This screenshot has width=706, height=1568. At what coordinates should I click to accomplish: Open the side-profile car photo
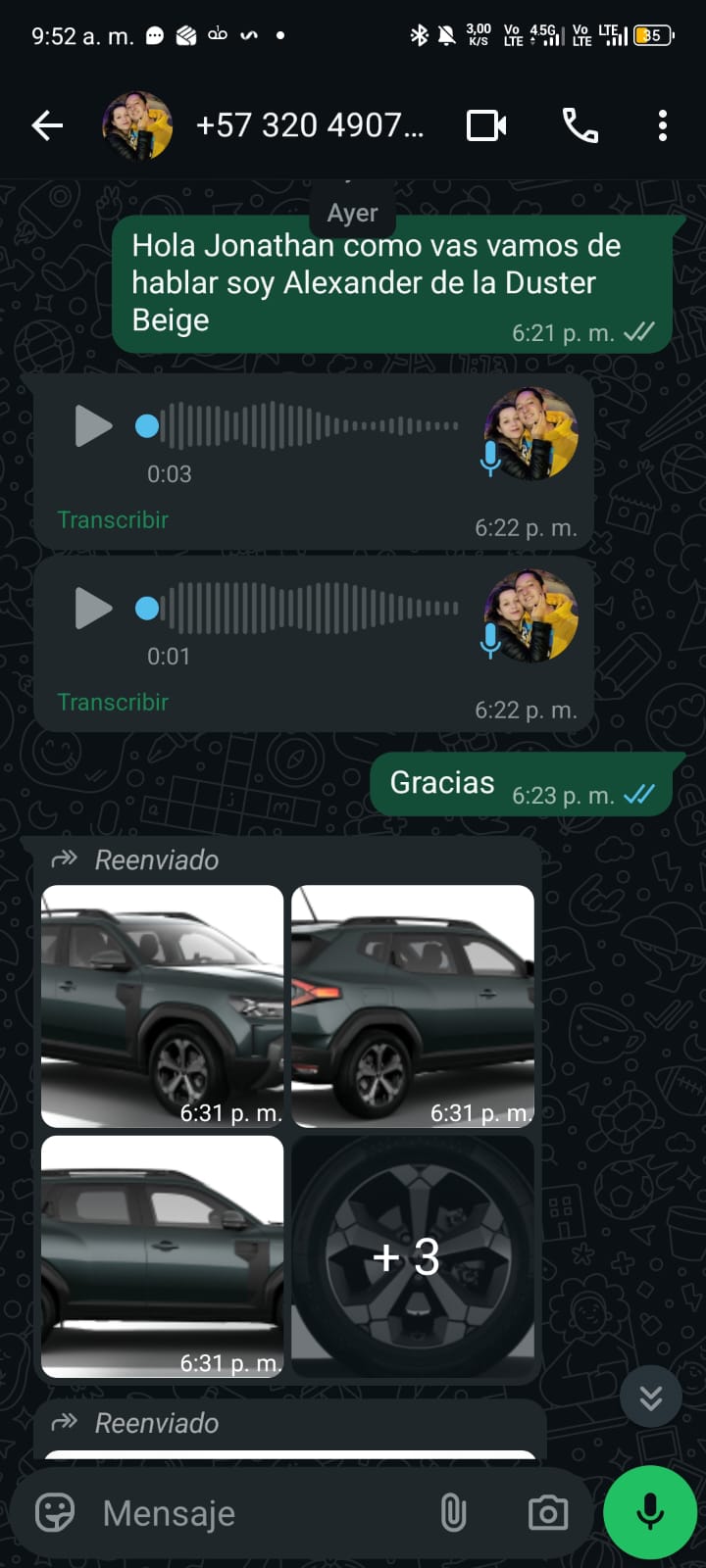[x=163, y=1255]
